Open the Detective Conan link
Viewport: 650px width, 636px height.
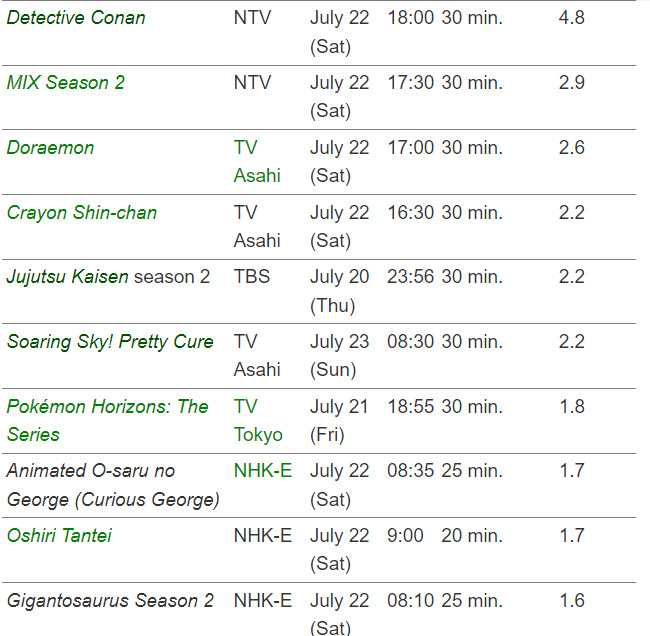click(x=76, y=18)
